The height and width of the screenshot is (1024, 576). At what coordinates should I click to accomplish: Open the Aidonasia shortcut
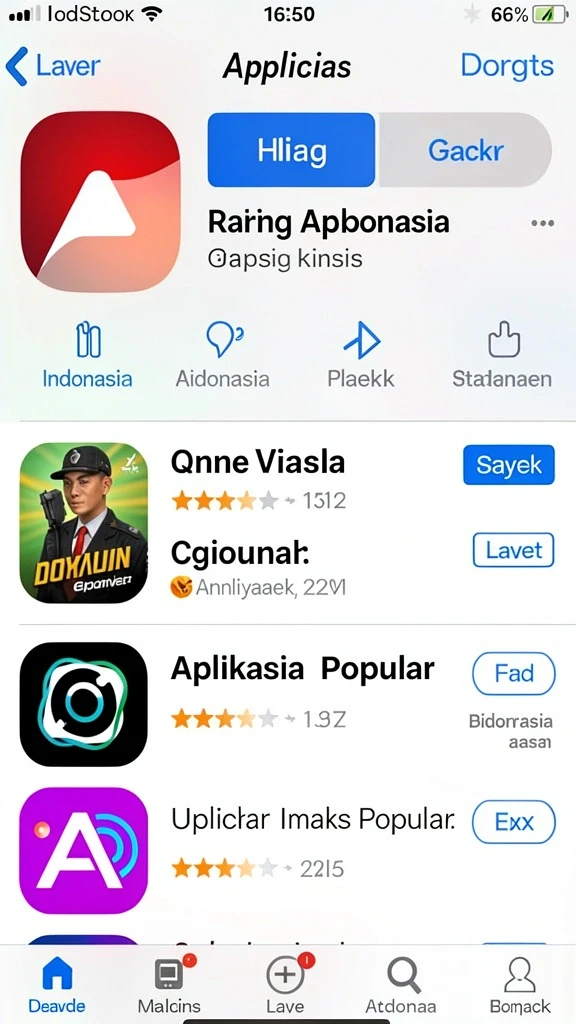click(223, 356)
